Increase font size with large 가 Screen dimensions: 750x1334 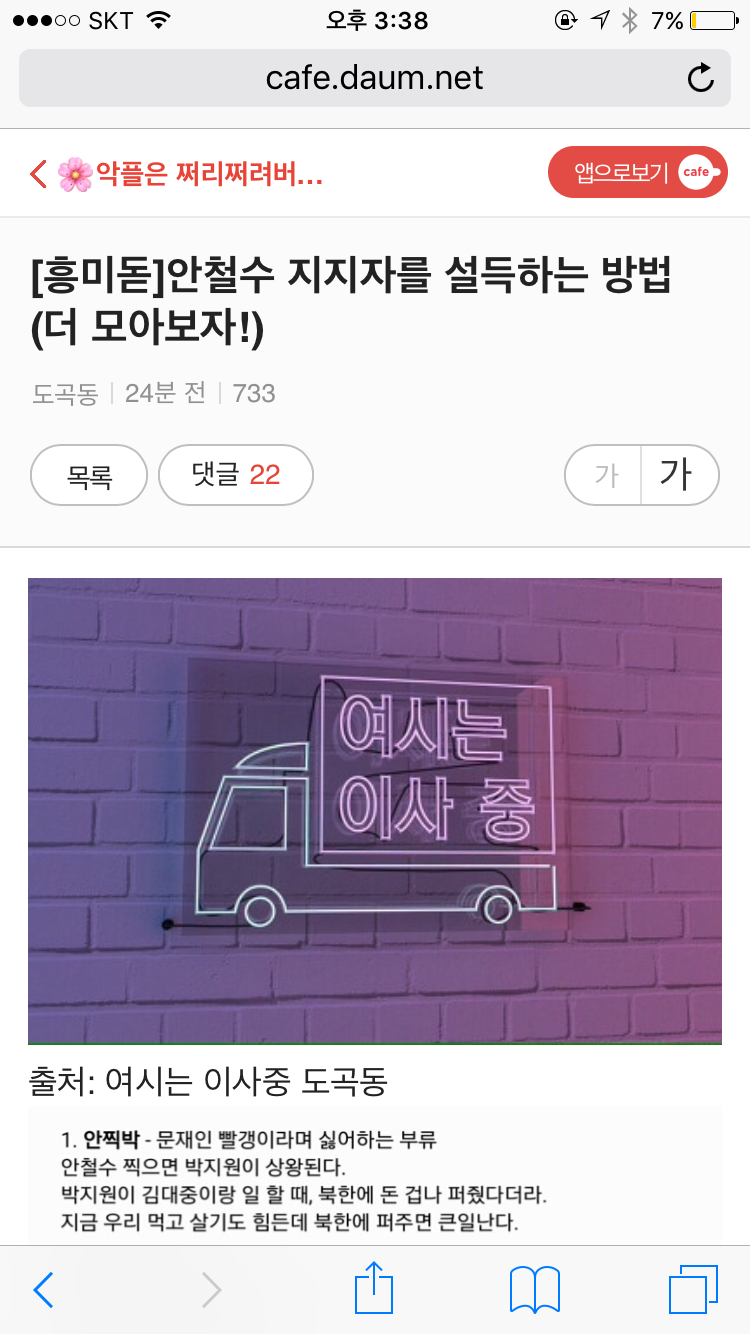(x=677, y=475)
